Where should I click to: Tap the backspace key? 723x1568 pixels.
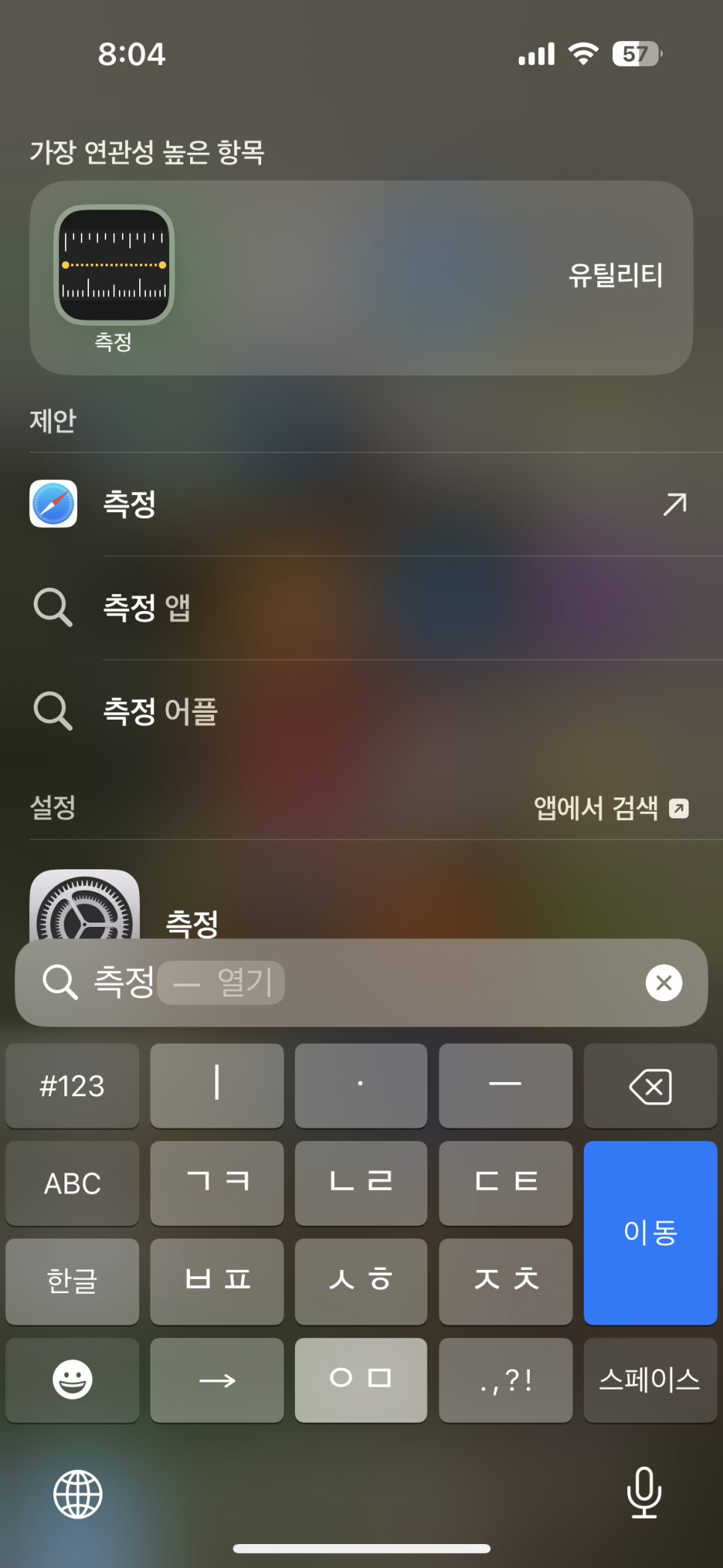650,1086
